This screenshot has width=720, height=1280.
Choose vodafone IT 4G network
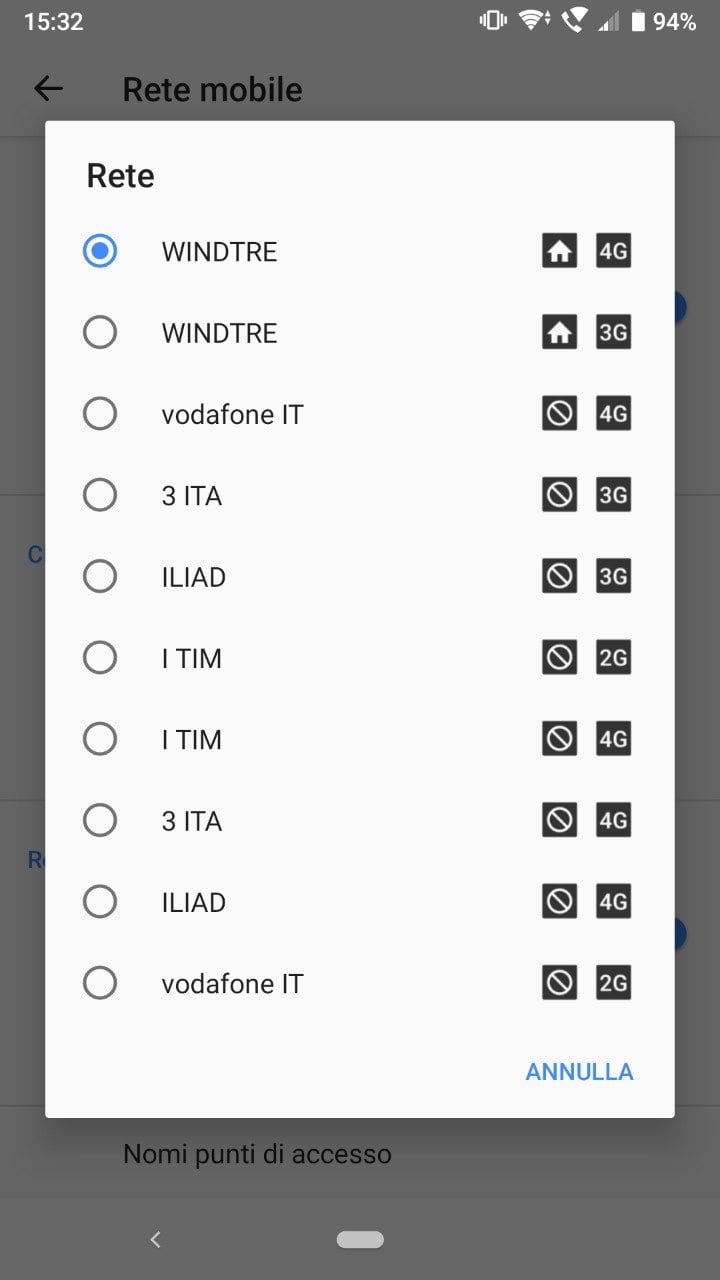point(360,414)
